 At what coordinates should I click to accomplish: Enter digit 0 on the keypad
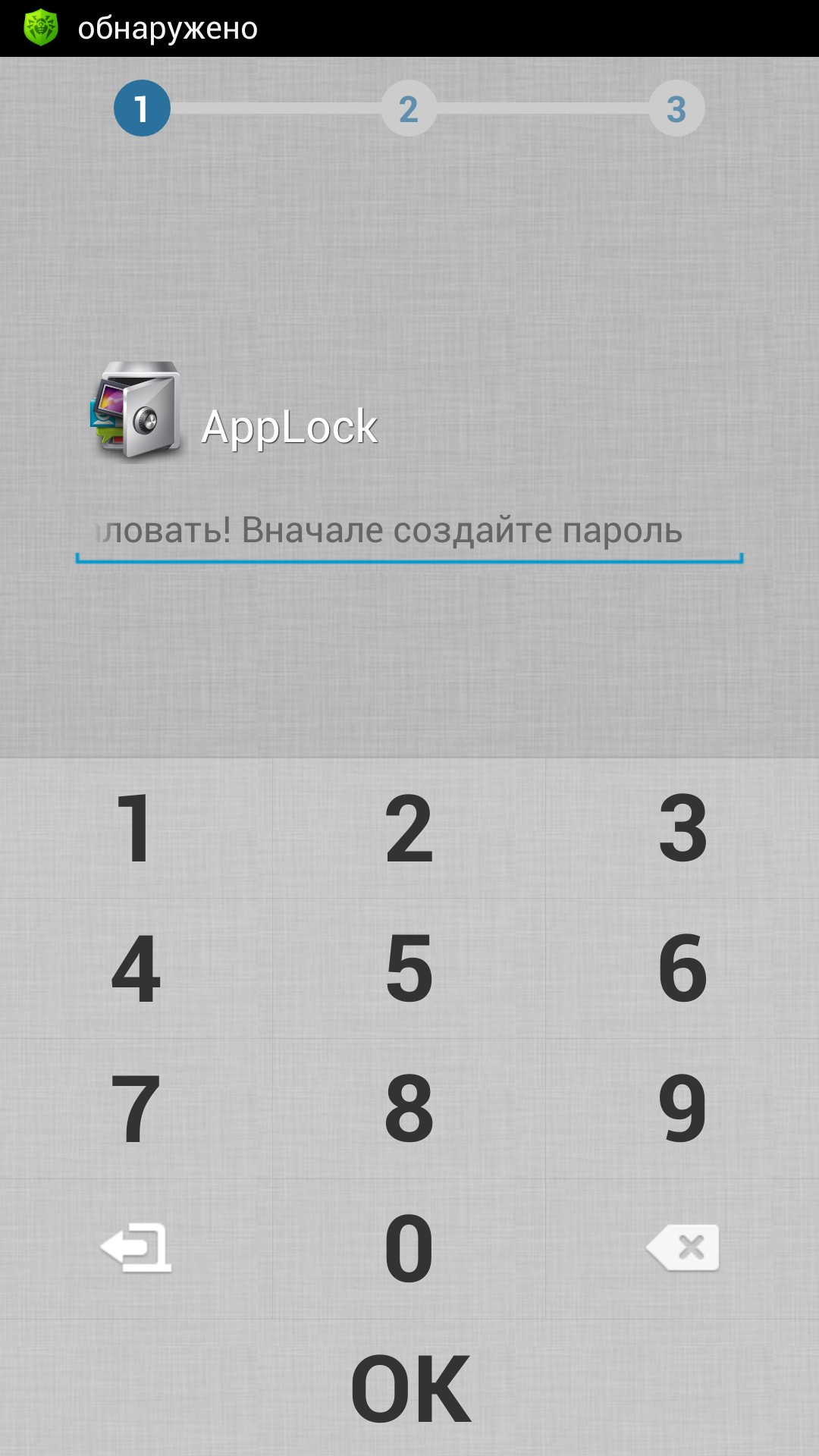(409, 1248)
